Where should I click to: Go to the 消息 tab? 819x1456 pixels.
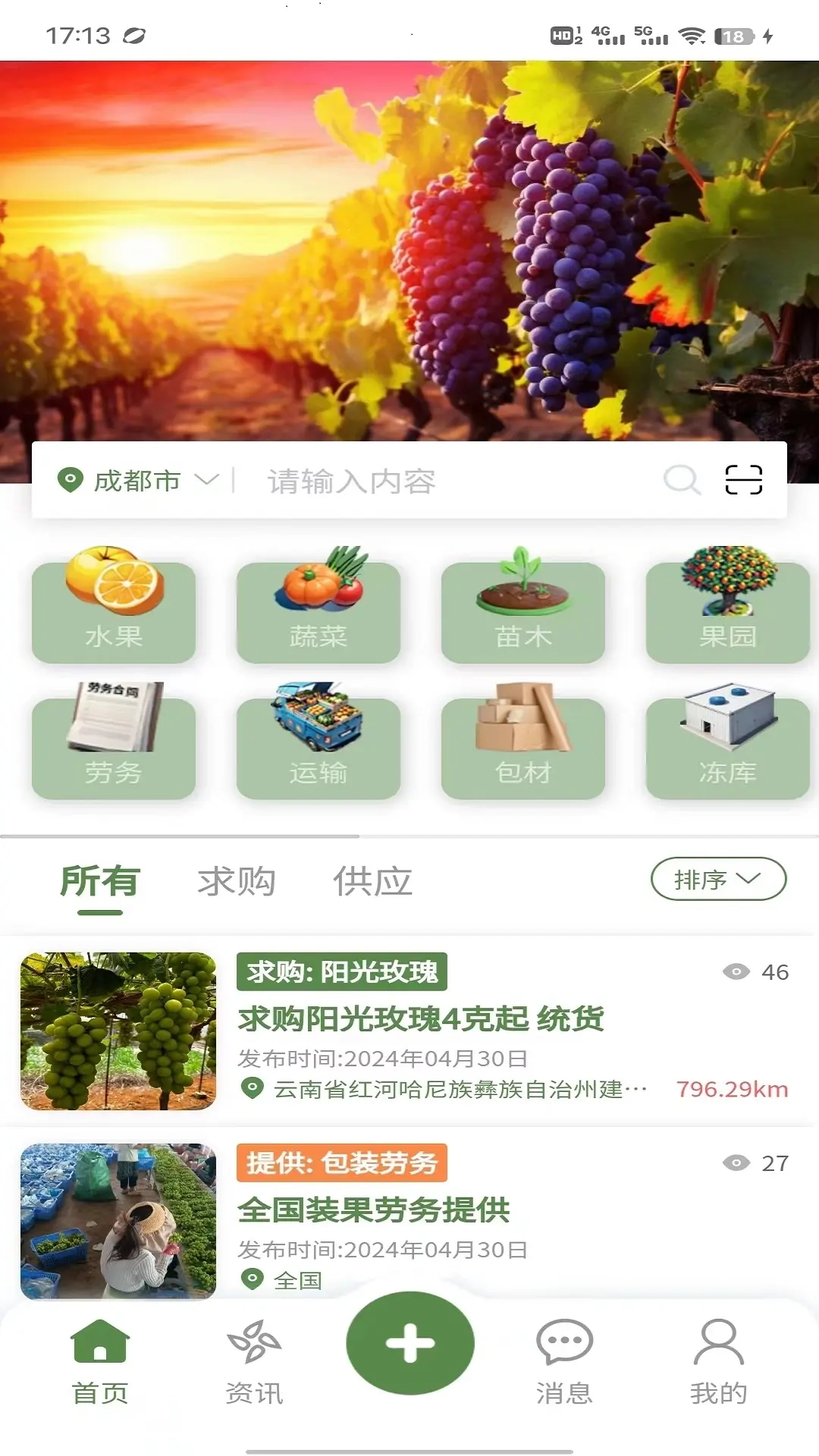(564, 1362)
